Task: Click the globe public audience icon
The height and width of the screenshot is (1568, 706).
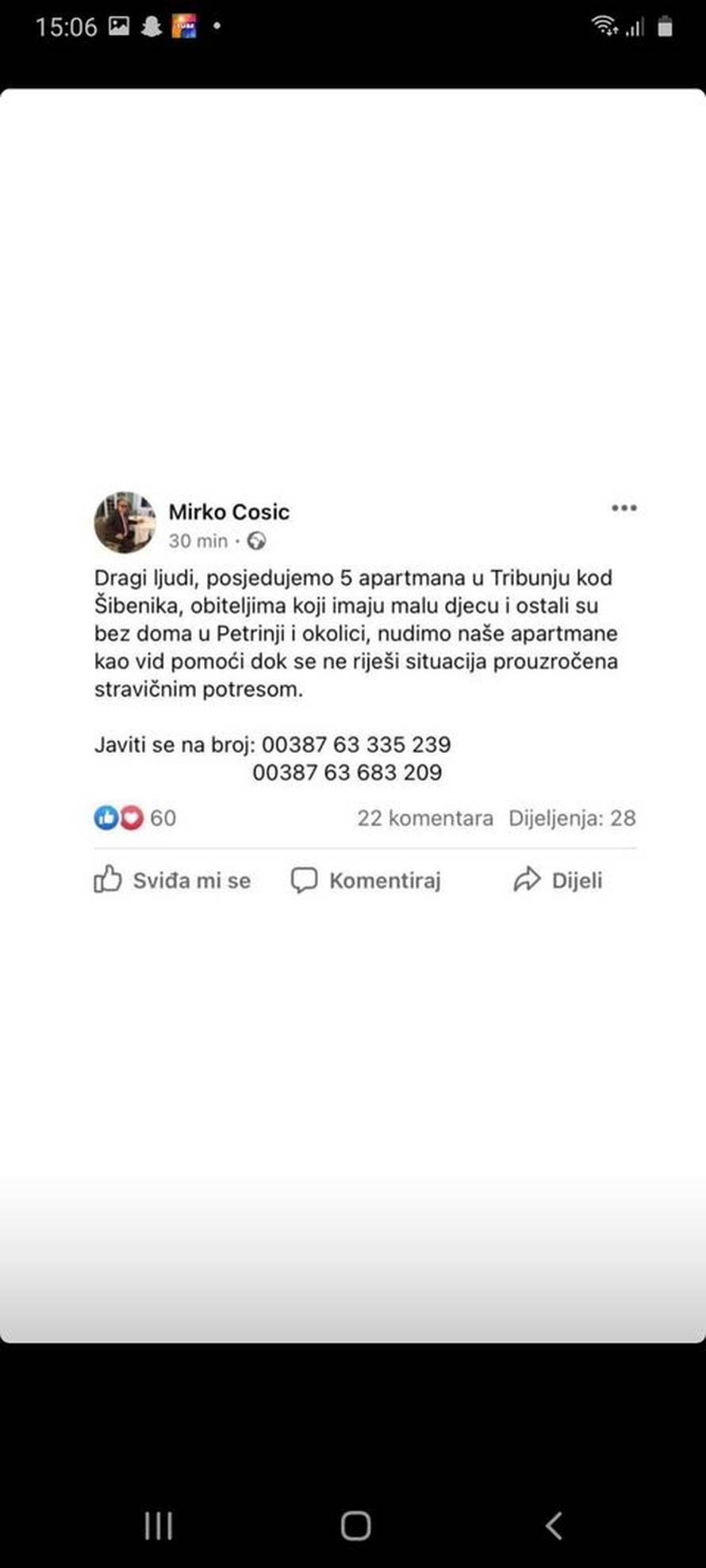Action: coord(255,541)
